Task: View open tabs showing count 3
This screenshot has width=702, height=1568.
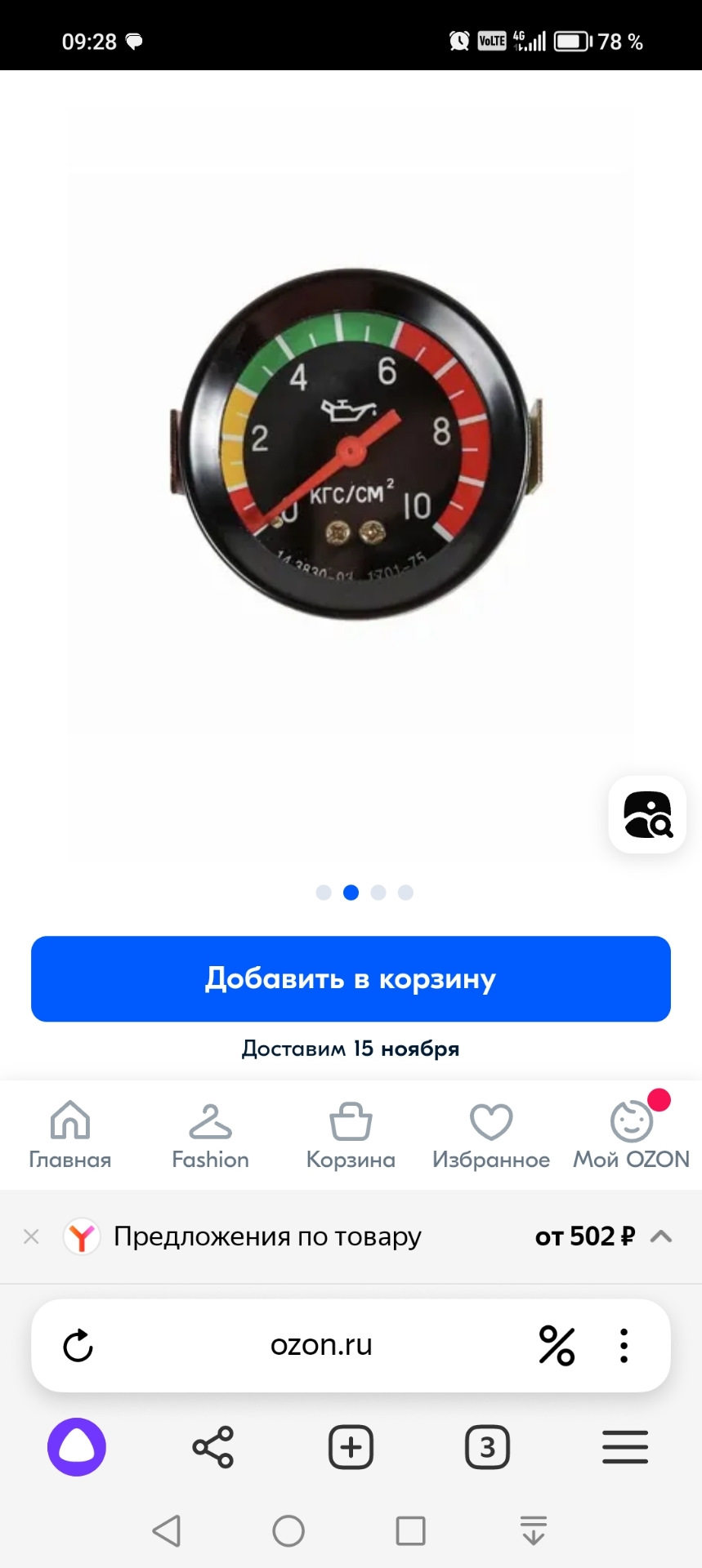Action: [487, 1447]
